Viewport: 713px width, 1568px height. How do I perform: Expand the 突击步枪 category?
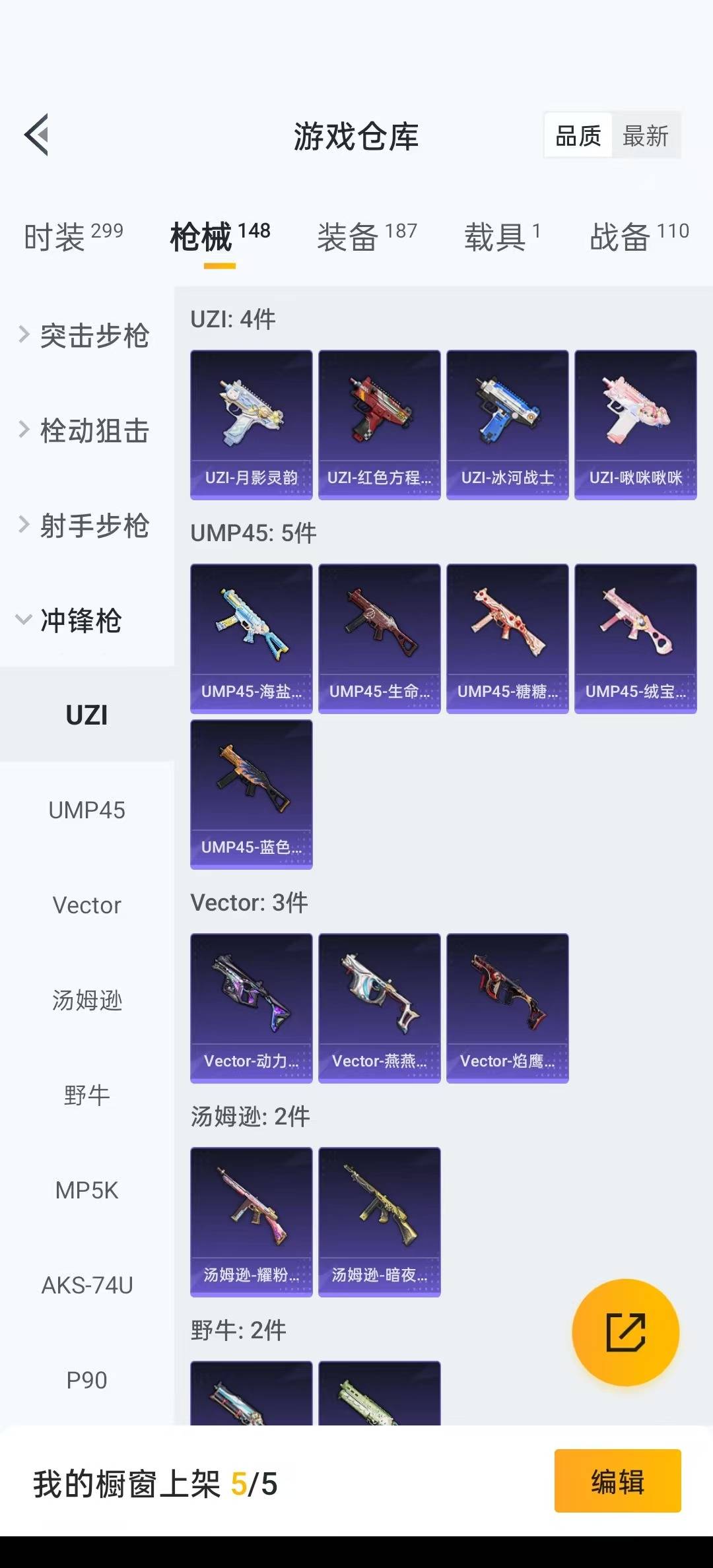coord(86,336)
